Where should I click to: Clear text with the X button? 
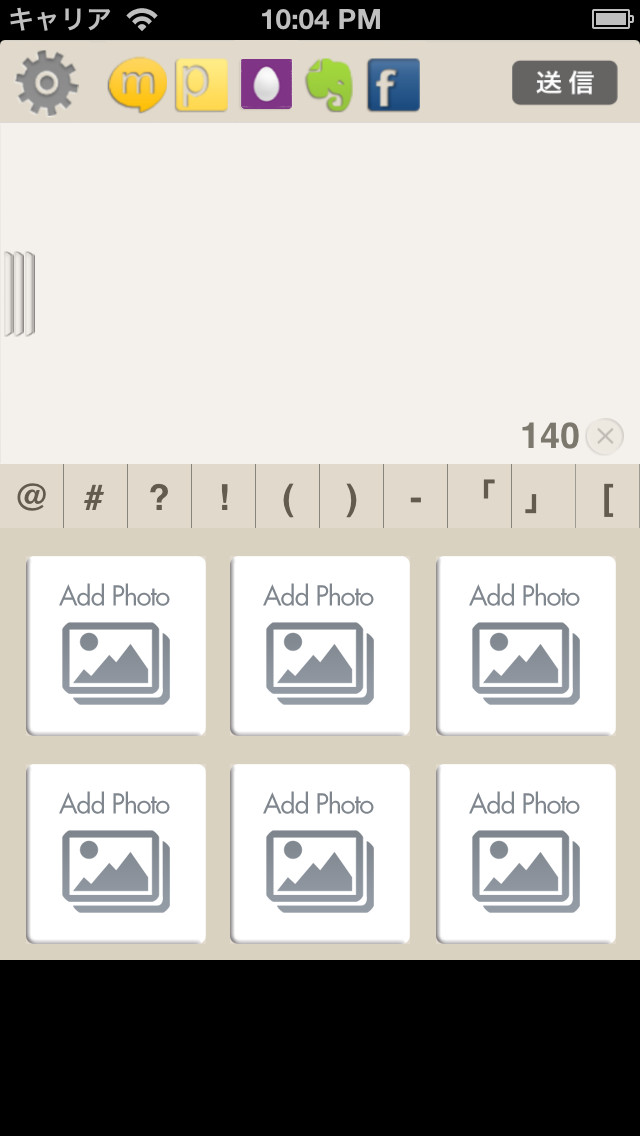[604, 437]
